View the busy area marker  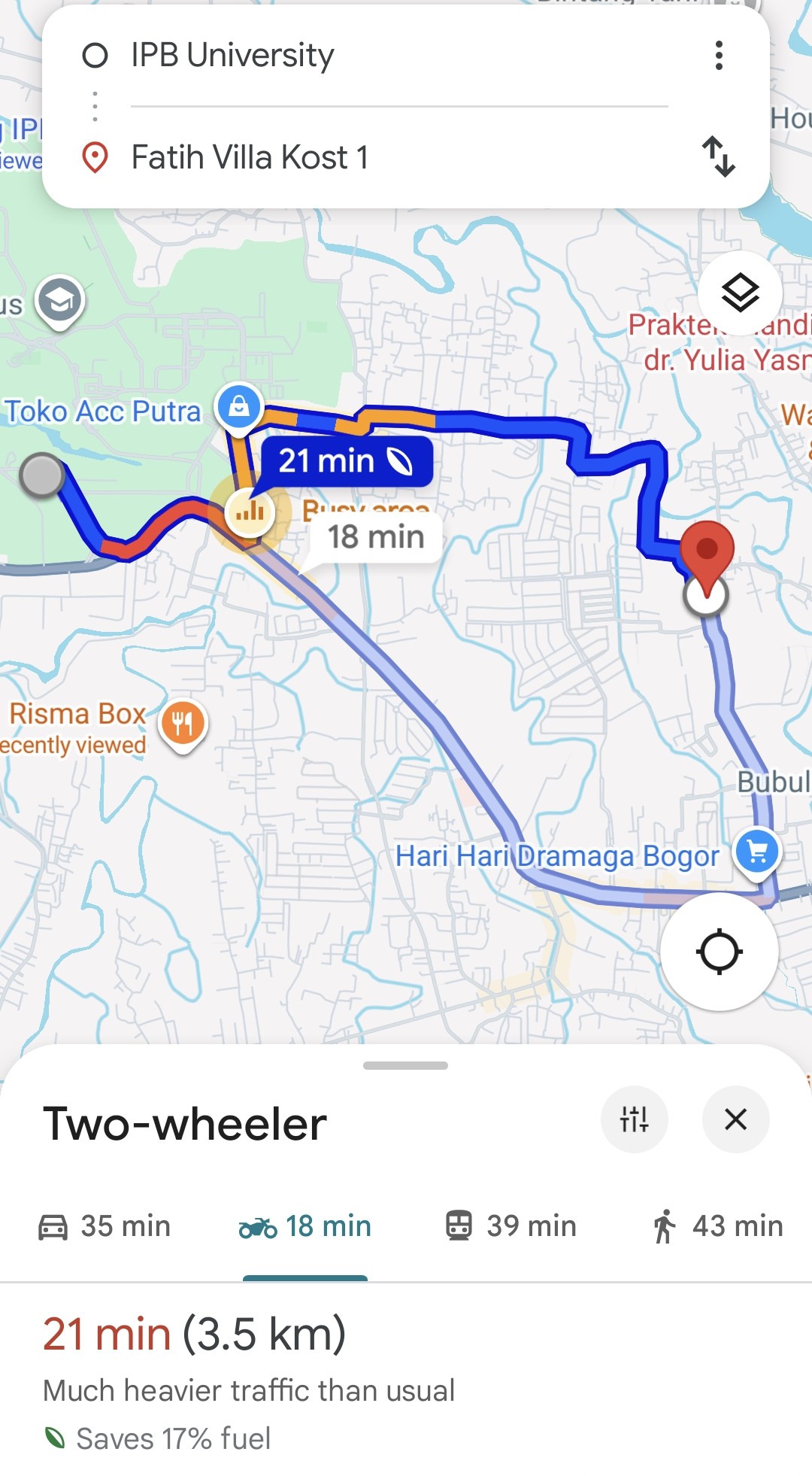click(249, 512)
